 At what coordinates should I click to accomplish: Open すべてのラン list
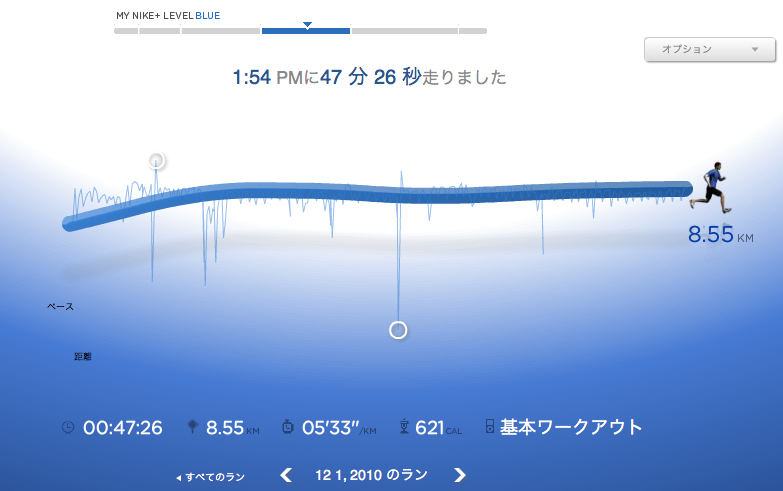211,477
